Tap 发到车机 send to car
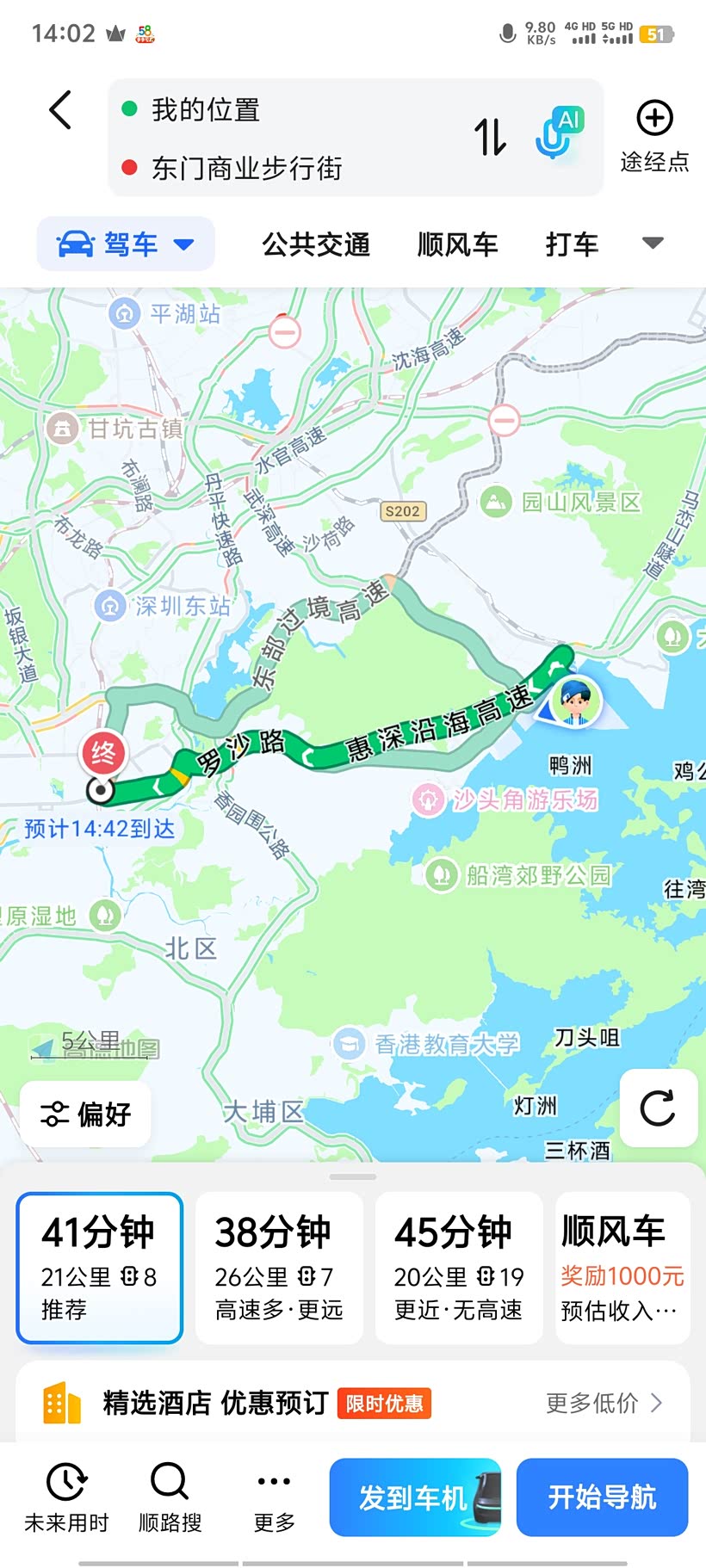706x1568 pixels. pyautogui.click(x=415, y=1497)
